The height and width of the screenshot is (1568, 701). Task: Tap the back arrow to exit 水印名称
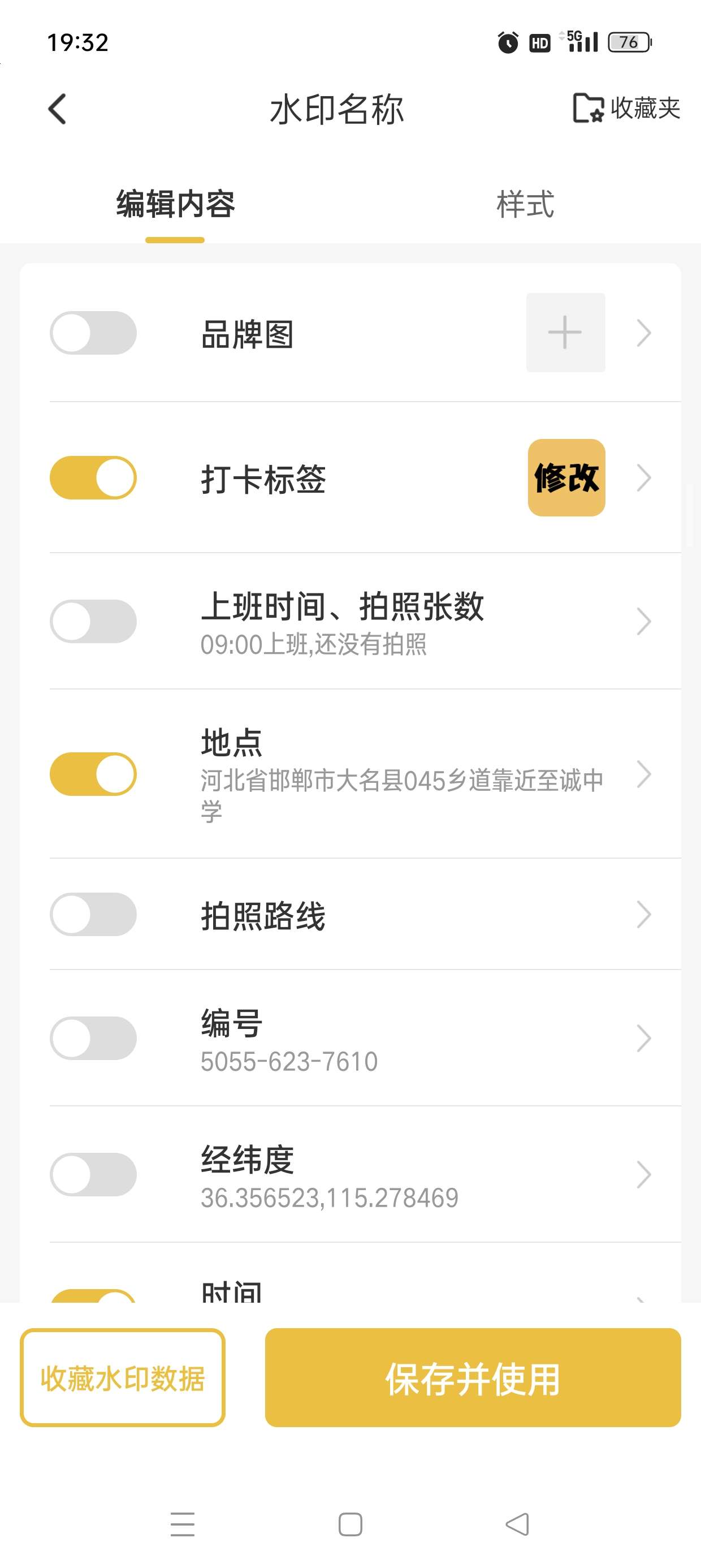click(x=57, y=110)
